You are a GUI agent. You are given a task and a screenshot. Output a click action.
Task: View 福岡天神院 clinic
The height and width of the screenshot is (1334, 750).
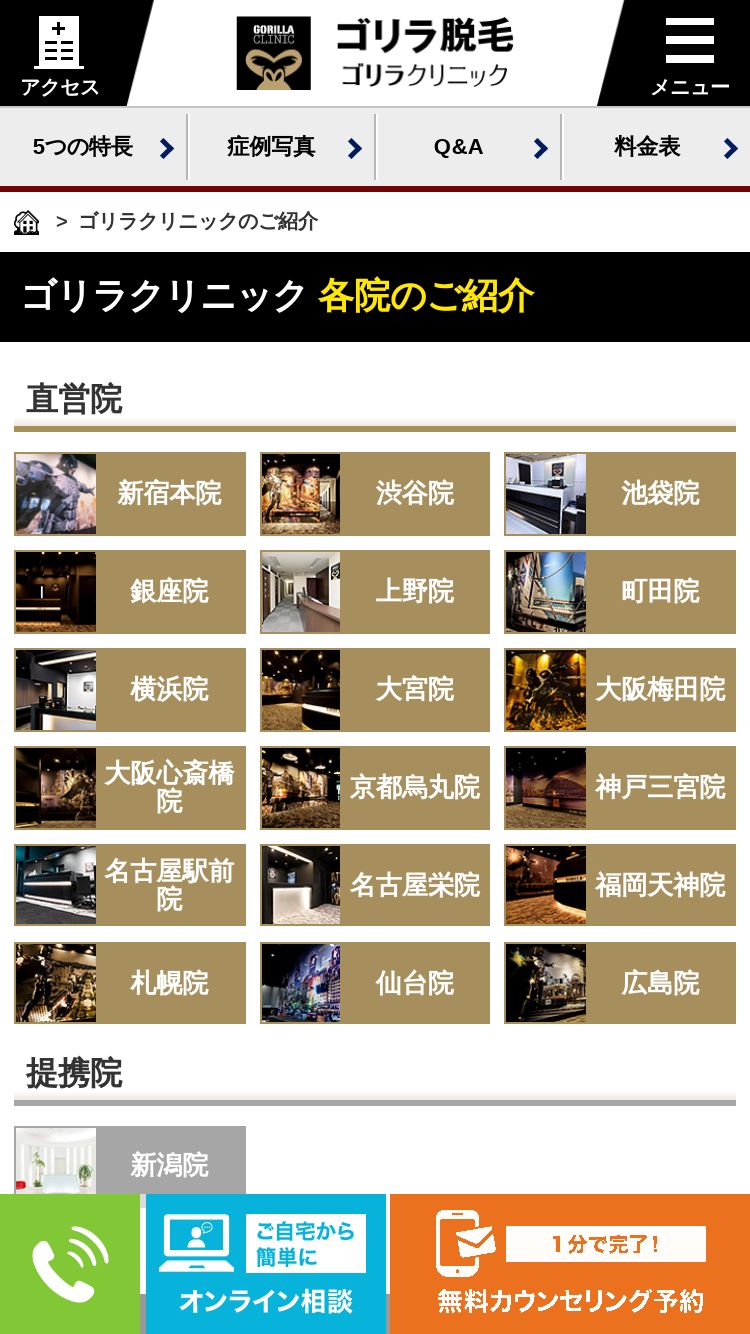click(x=620, y=885)
